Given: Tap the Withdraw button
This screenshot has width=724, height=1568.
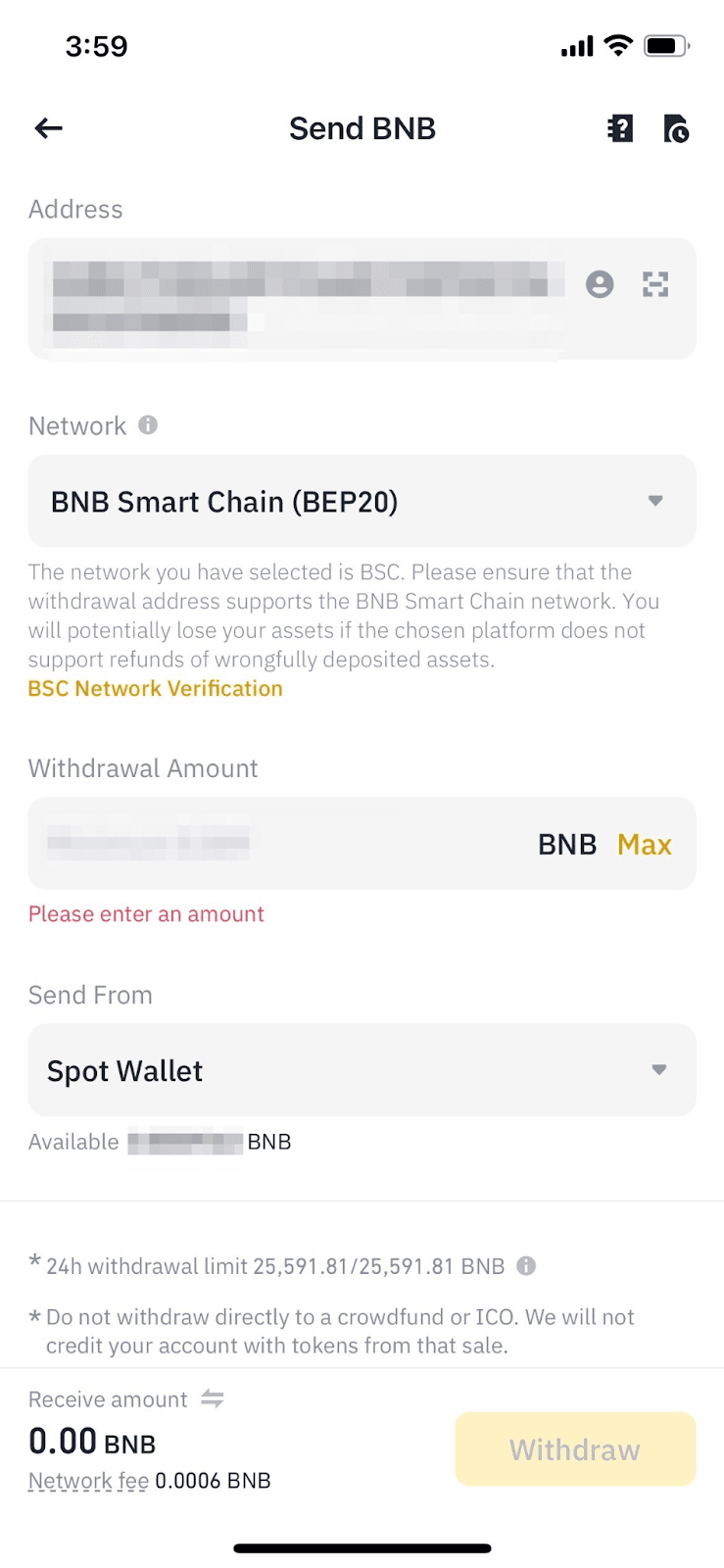Looking at the screenshot, I should pos(575,1449).
